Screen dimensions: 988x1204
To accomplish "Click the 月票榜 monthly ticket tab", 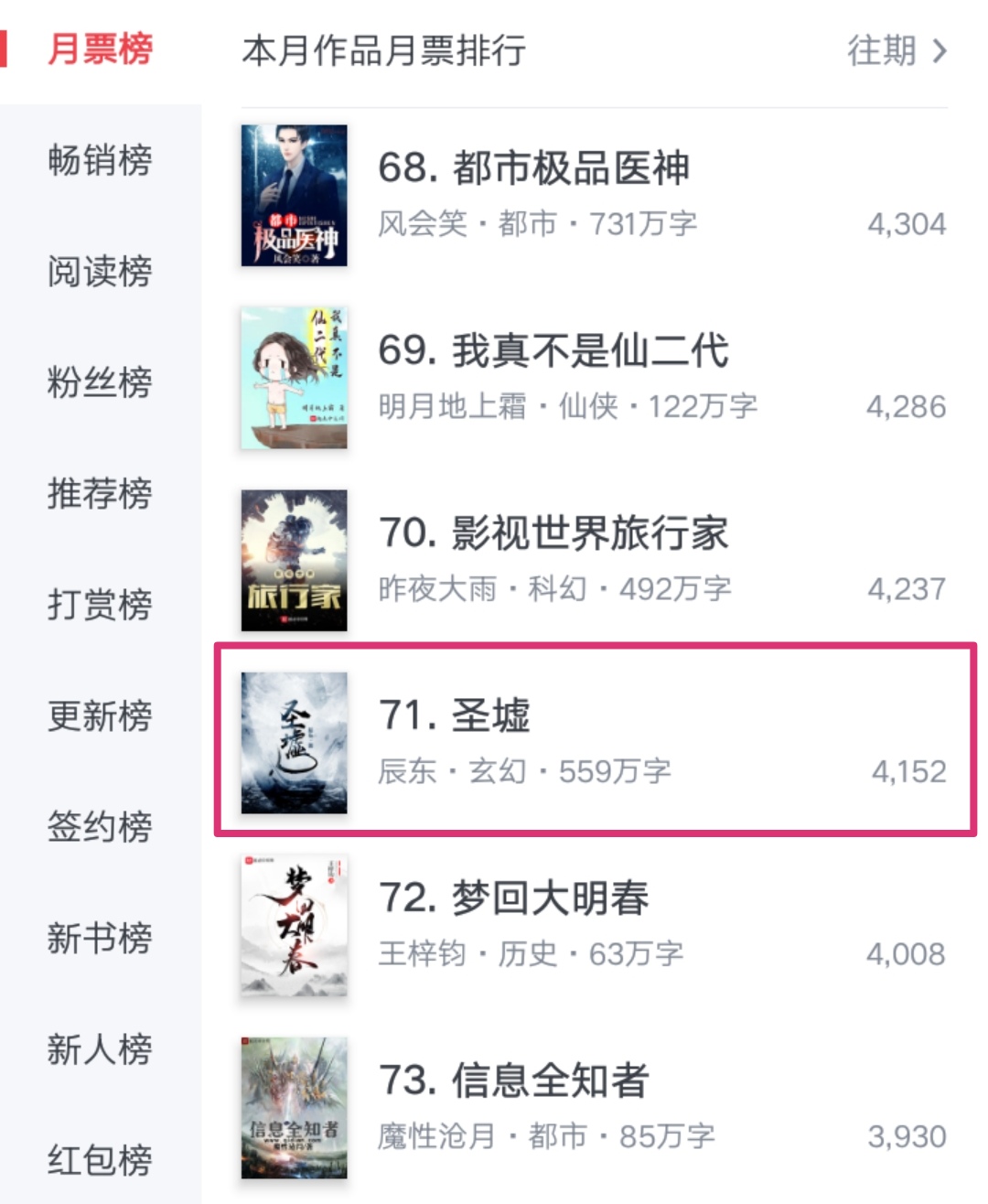I will pos(98,52).
